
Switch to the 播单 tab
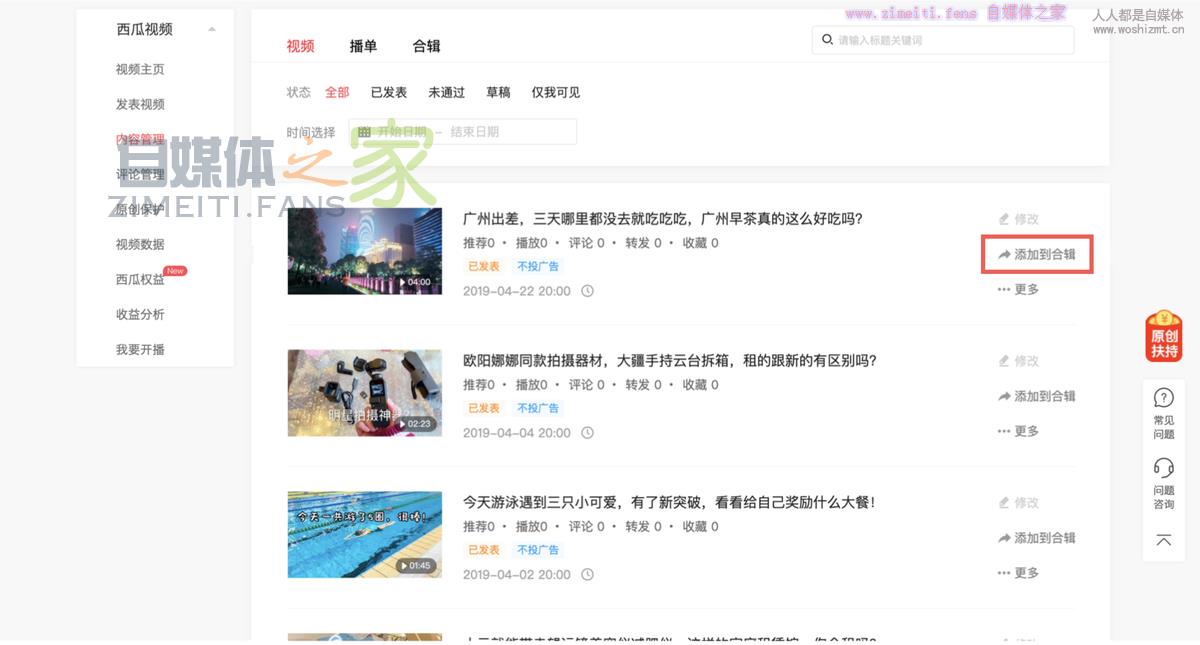click(x=363, y=46)
